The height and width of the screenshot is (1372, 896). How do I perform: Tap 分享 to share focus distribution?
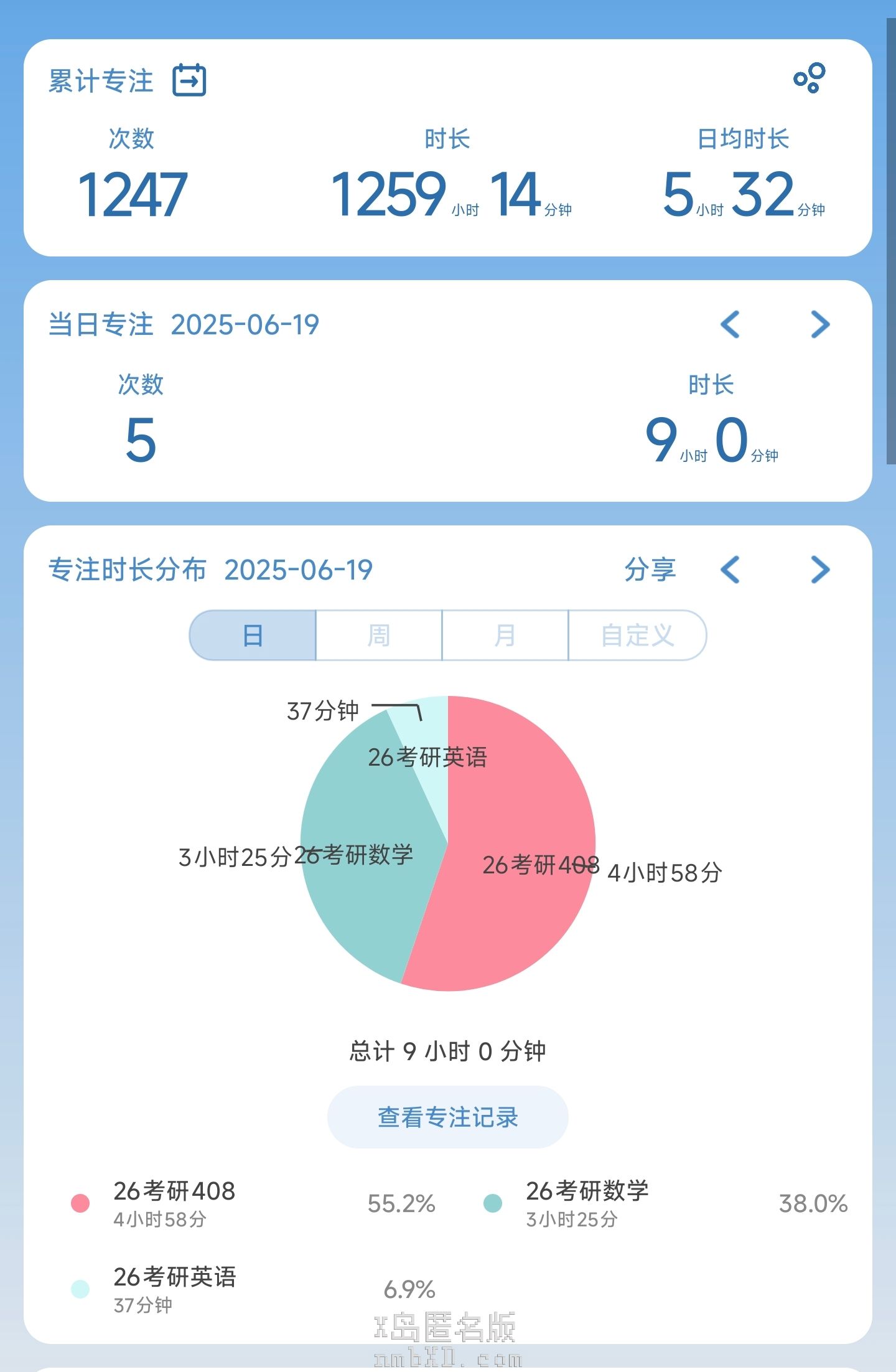coord(650,570)
